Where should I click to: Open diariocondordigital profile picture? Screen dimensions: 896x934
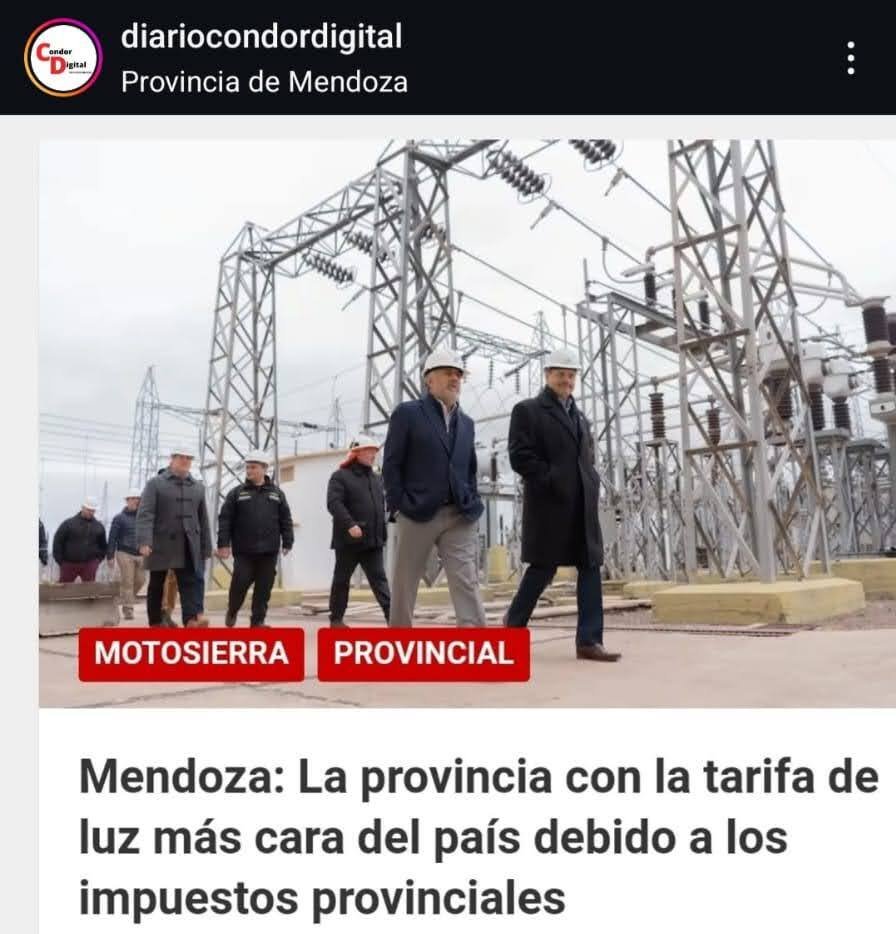click(x=63, y=58)
